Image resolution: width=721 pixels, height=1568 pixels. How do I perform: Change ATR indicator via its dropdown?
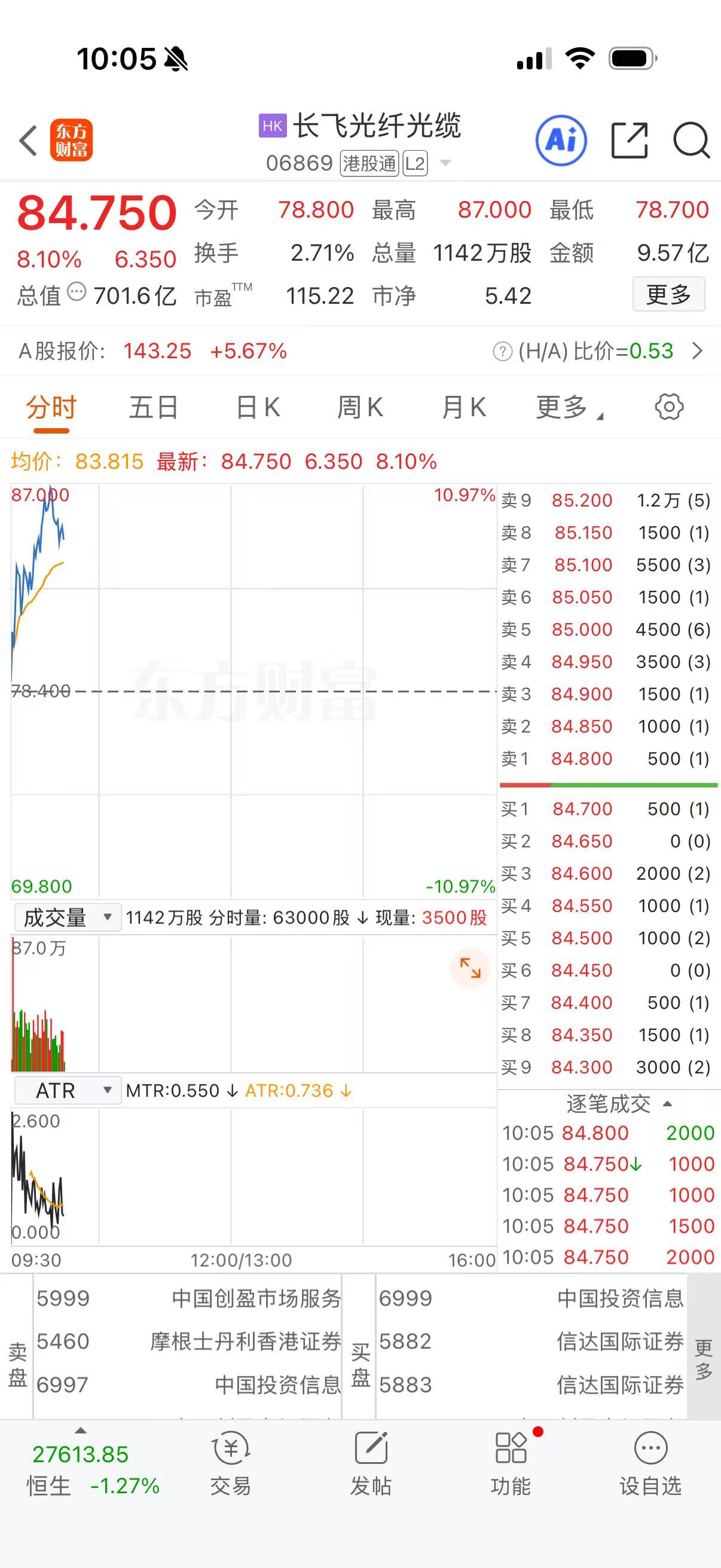coord(67,1090)
